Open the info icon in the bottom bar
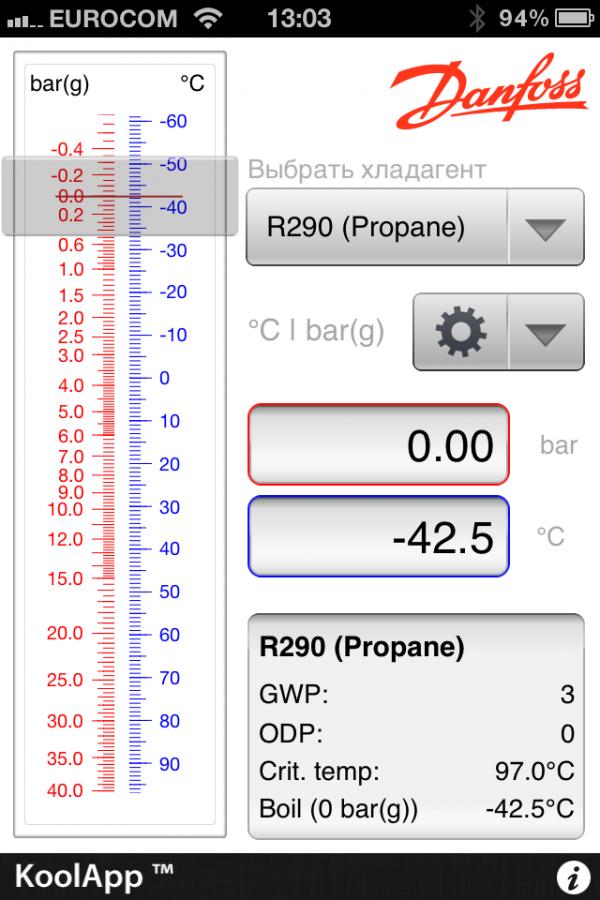600x900 pixels. tap(572, 878)
